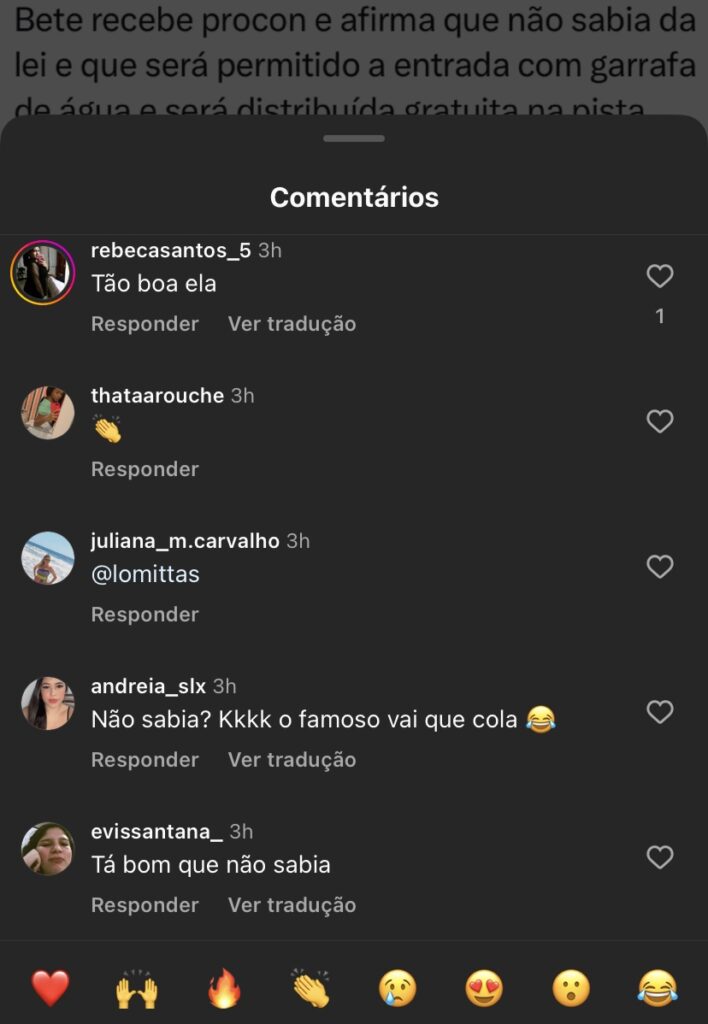Screen dimensions: 708x1024
Task: Reply to andreia_slx's comment
Action: (145, 760)
